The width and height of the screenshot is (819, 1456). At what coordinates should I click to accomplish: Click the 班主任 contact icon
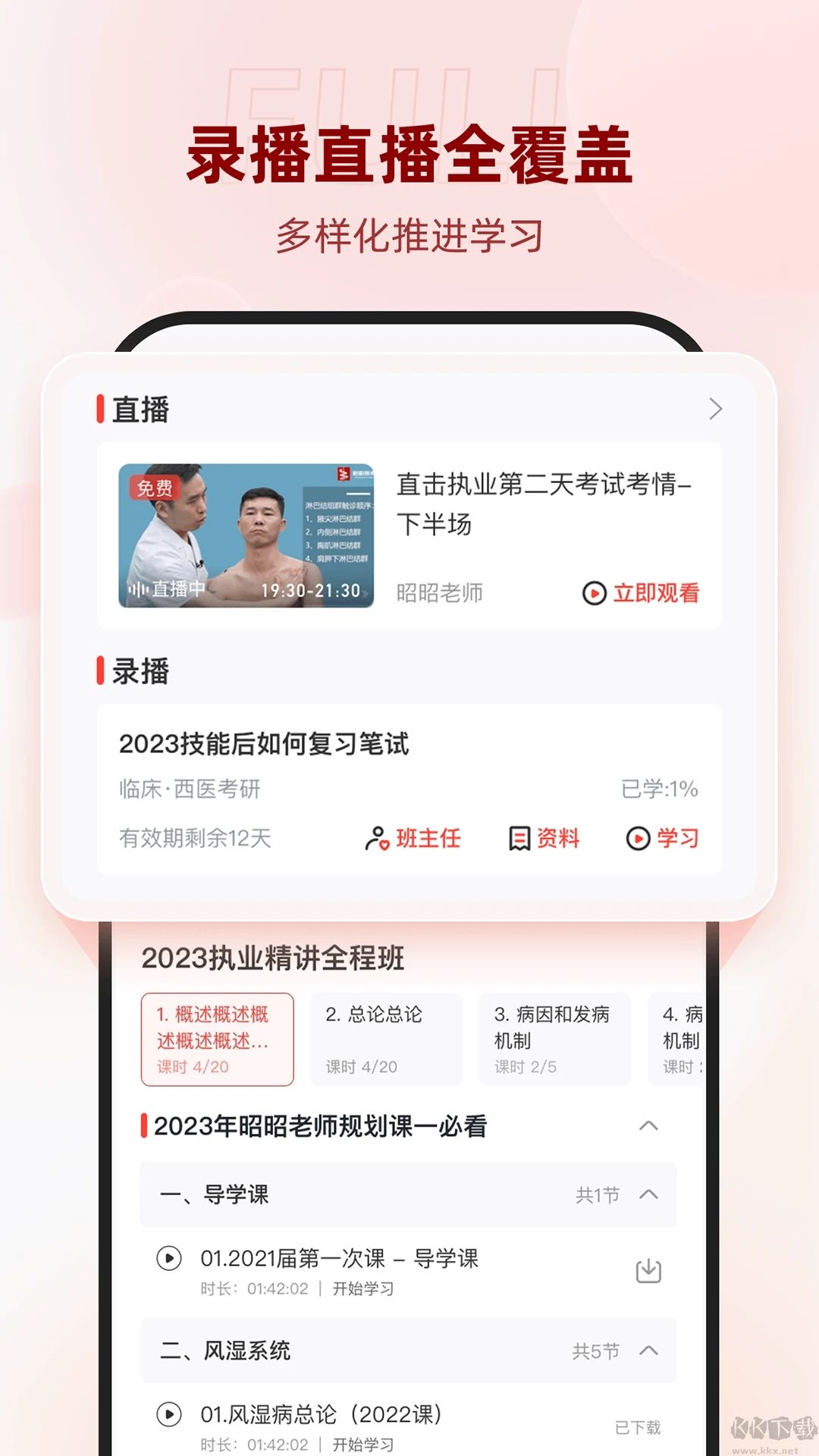point(376,839)
